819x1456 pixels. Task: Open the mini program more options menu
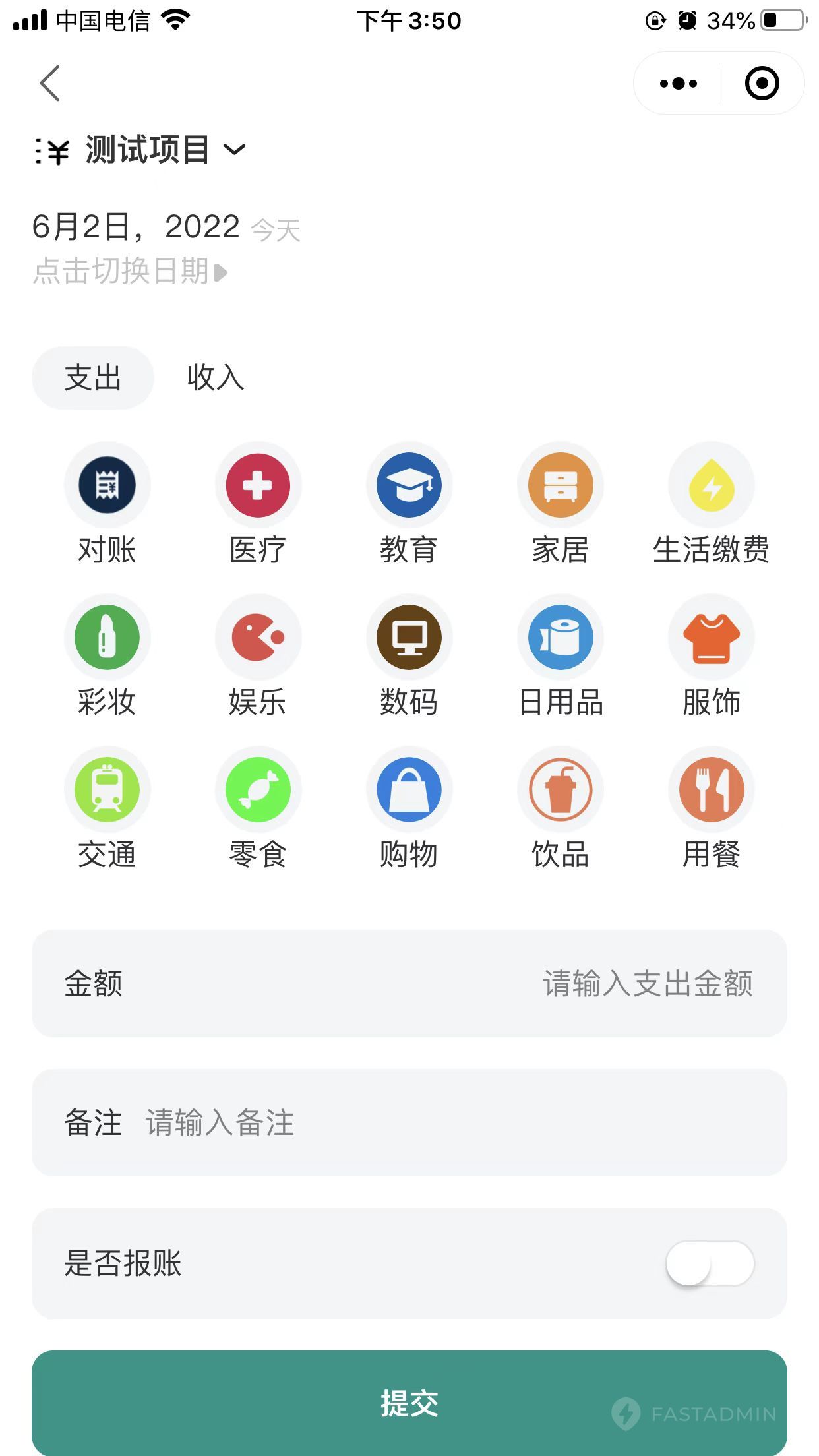tap(679, 84)
